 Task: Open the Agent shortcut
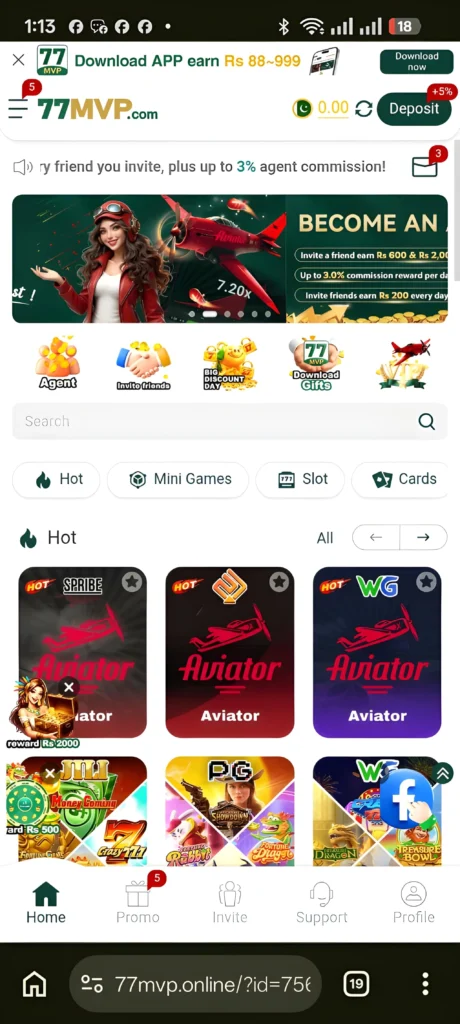pos(58,363)
